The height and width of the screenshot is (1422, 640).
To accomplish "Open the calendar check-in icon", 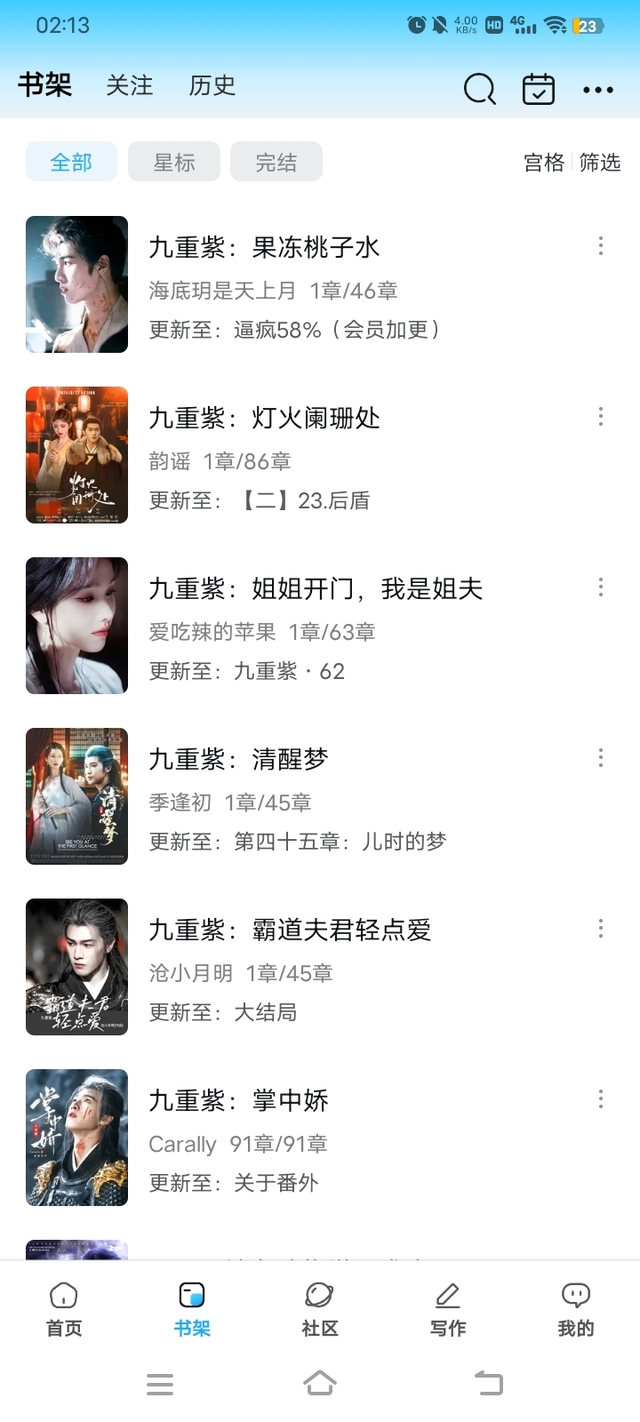I will pos(539,89).
